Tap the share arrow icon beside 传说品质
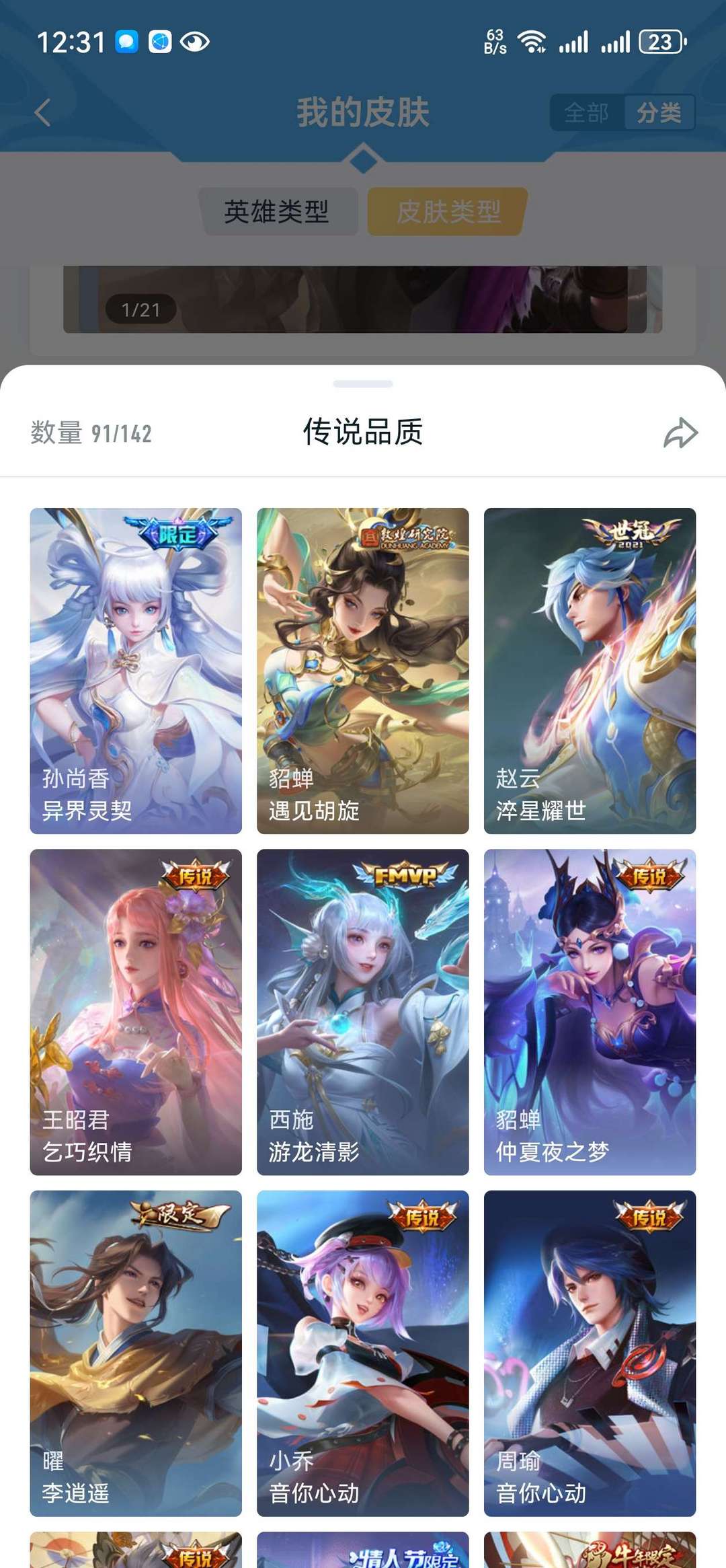This screenshot has width=726, height=1568. [x=679, y=434]
